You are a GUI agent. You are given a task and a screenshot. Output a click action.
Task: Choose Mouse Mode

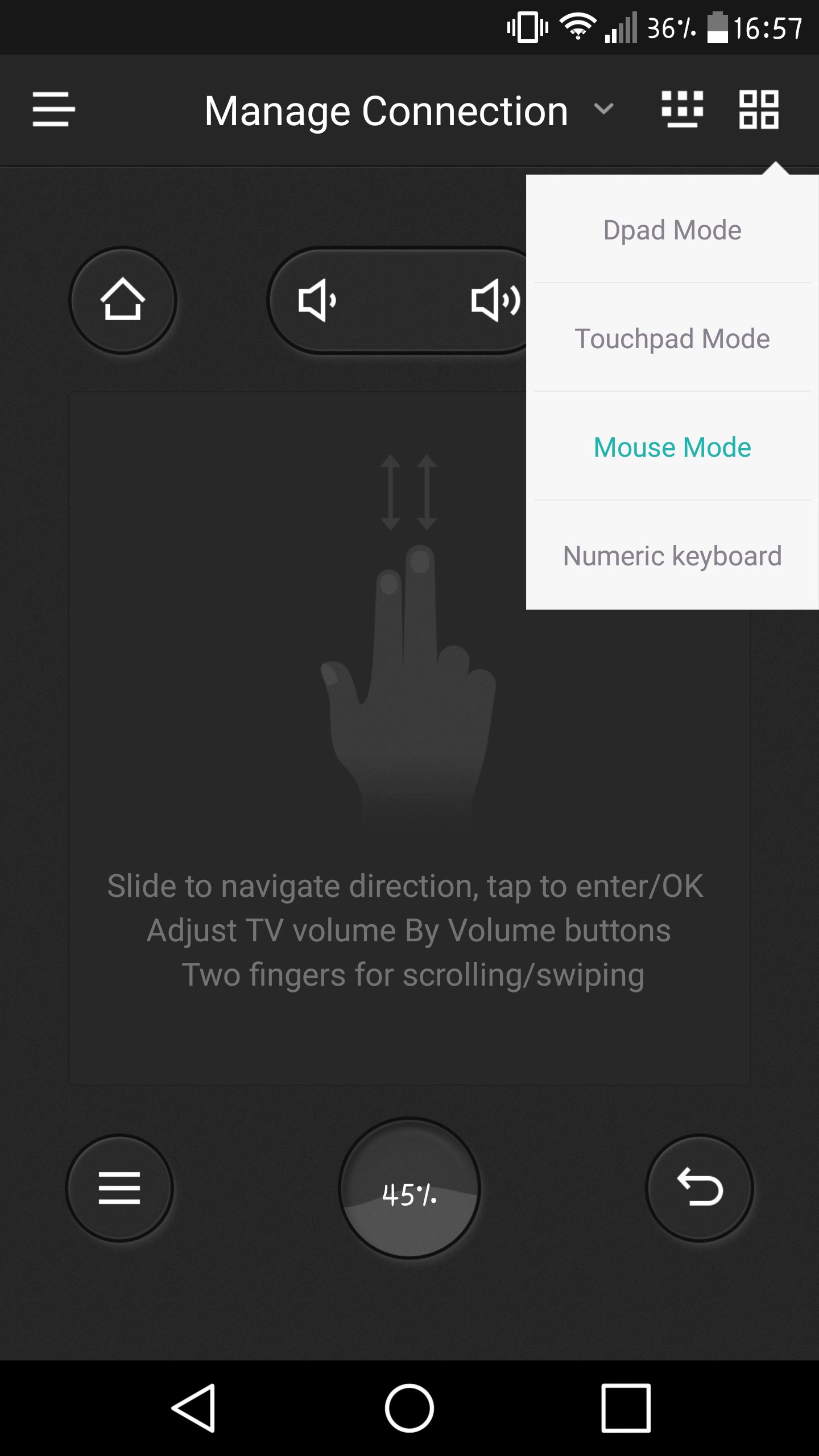[672, 447]
